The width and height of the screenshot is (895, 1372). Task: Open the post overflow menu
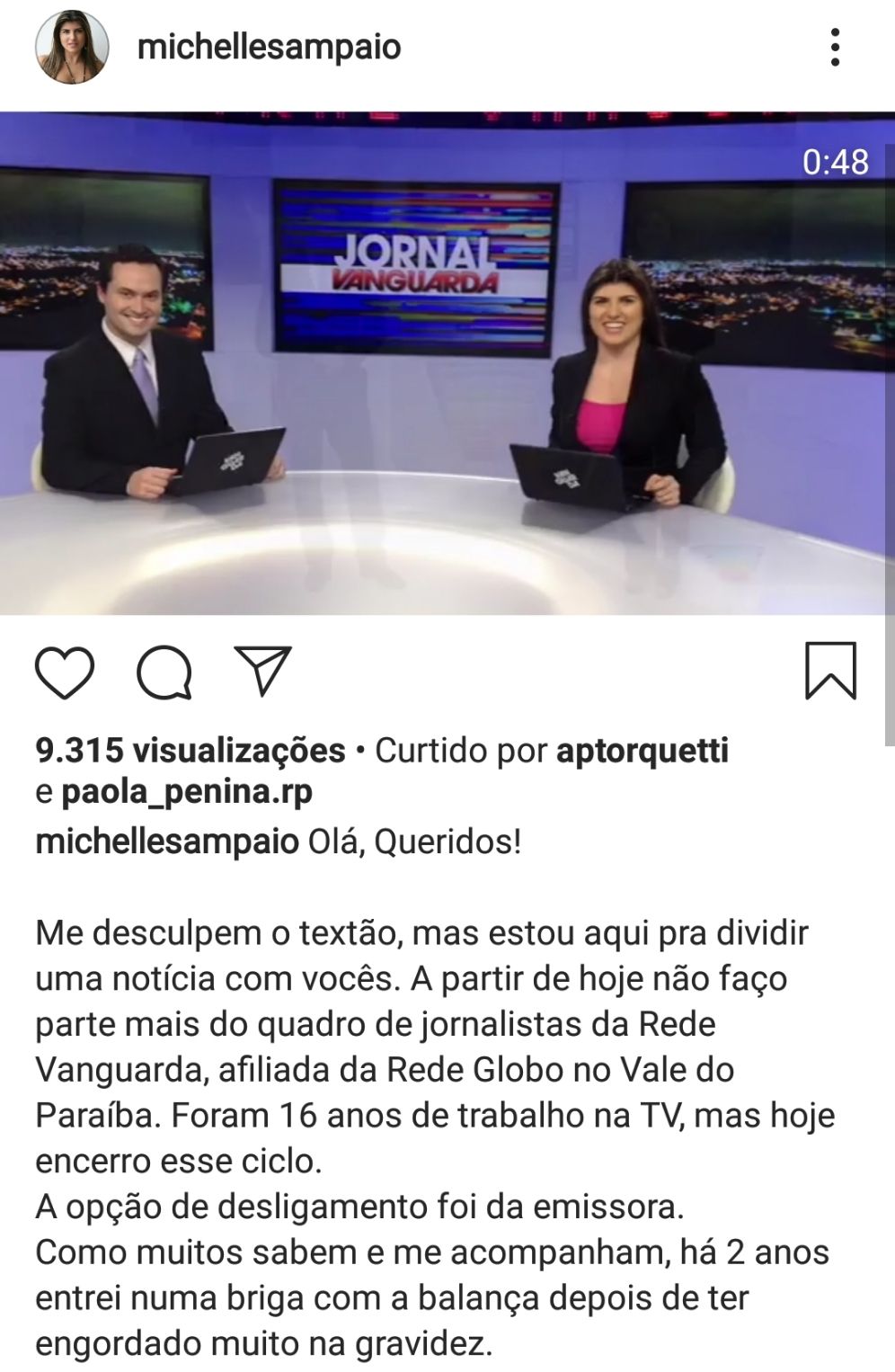pos(835,48)
